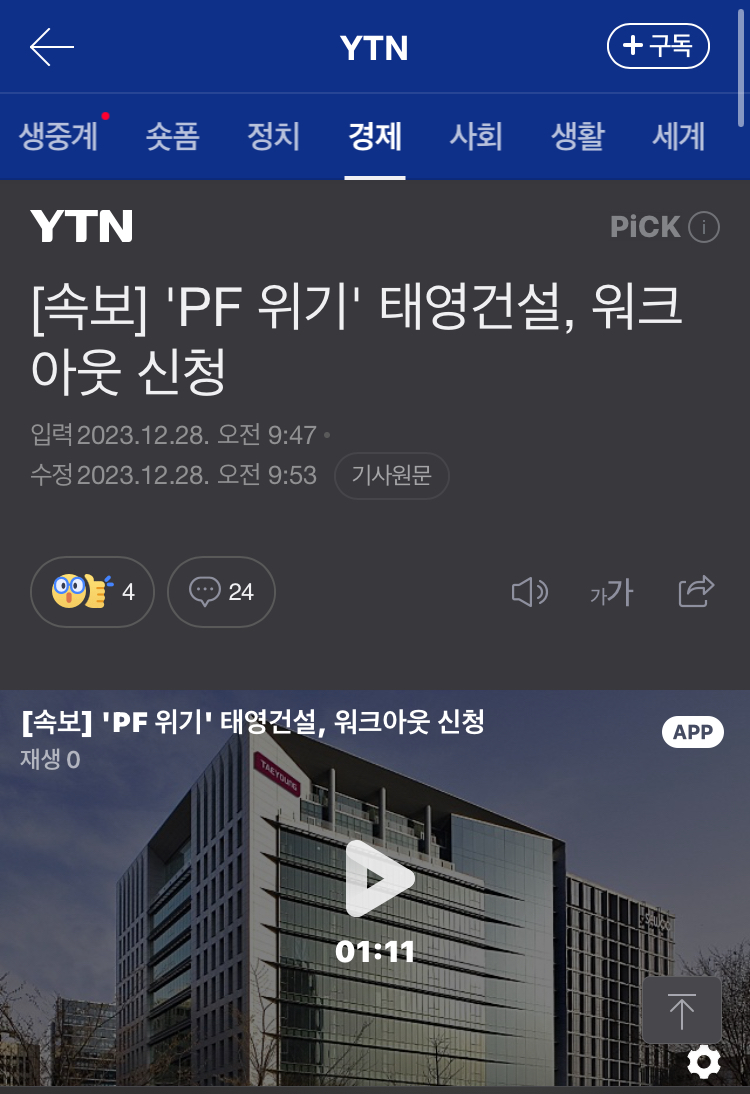The image size is (750, 1094).
Task: Open the 세계 tab
Action: [x=678, y=136]
